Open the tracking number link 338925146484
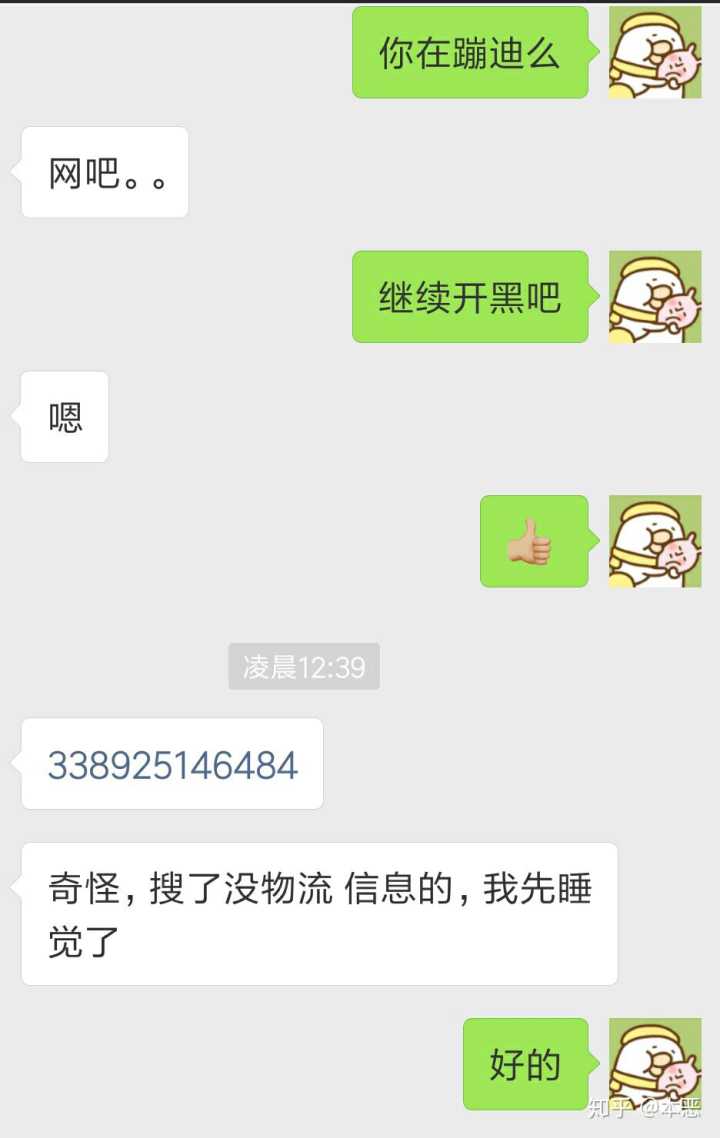Viewport: 720px width, 1138px height. (173, 765)
